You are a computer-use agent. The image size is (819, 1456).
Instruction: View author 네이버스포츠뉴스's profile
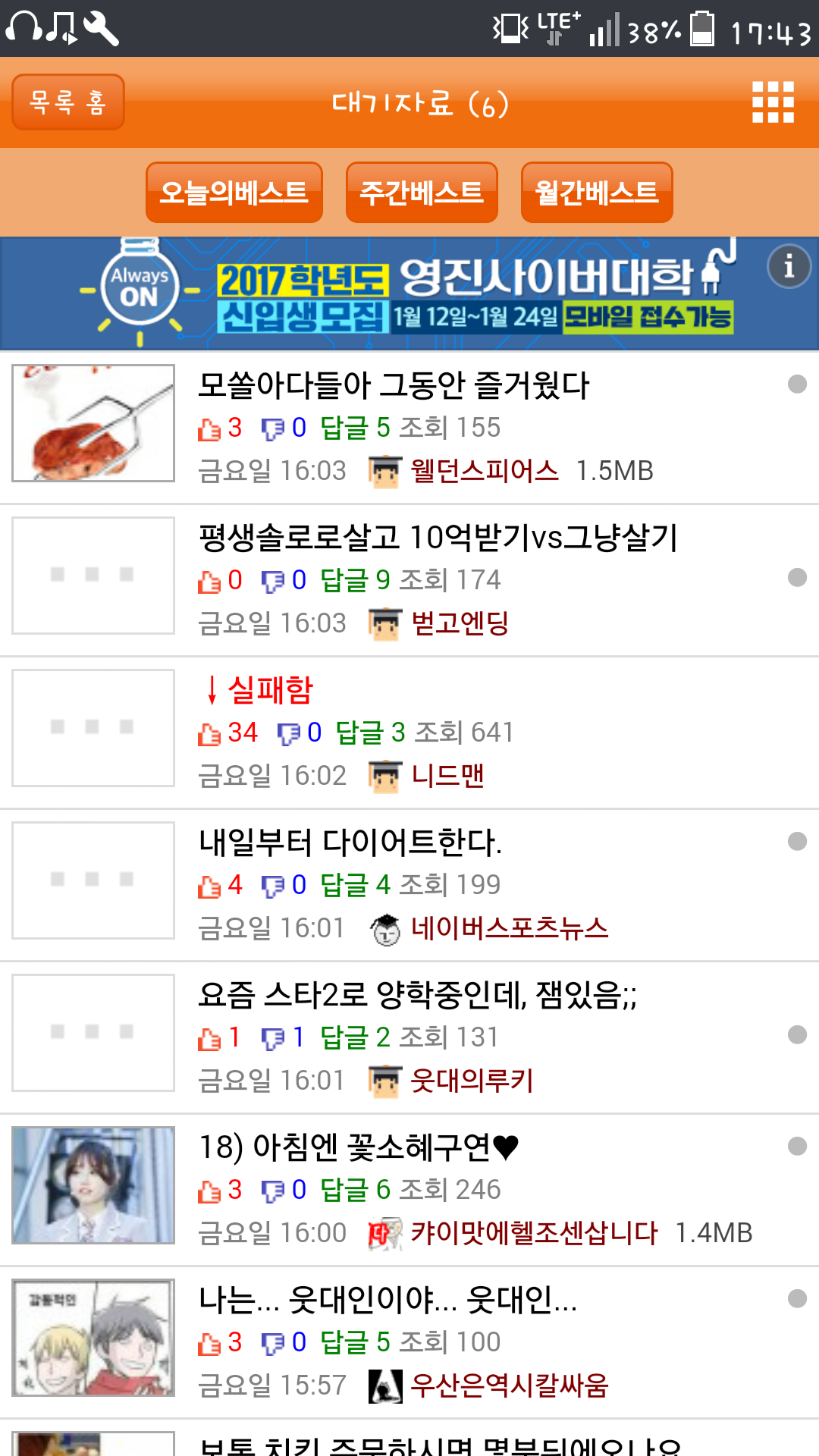tap(509, 928)
